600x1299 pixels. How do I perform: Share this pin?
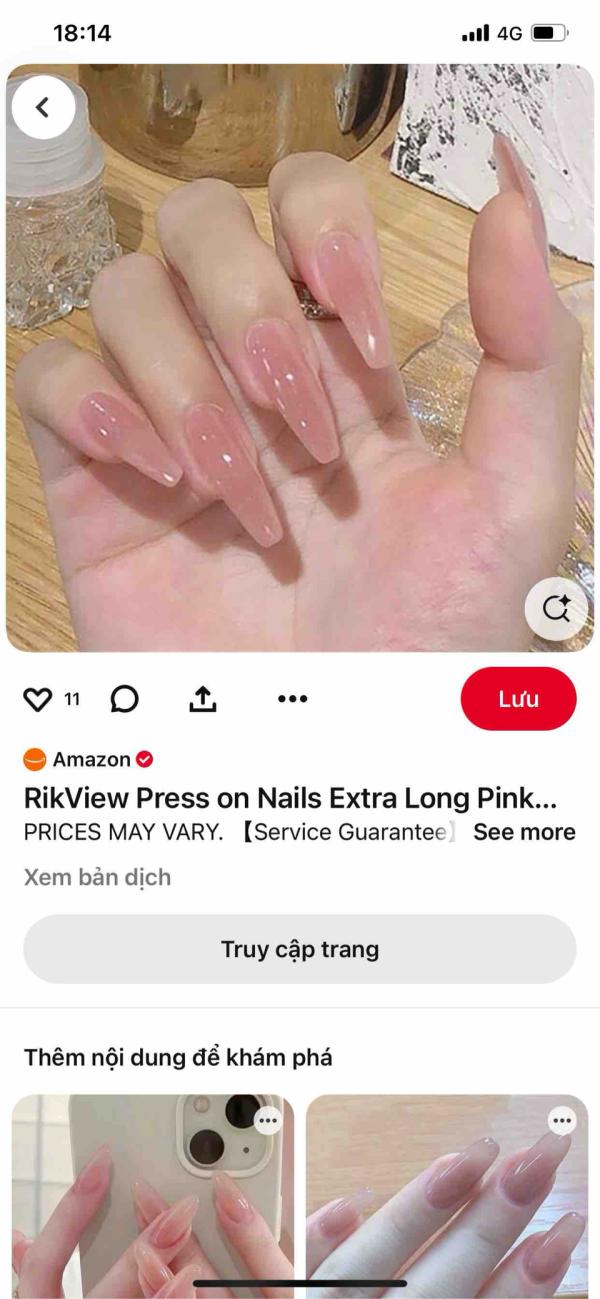[x=203, y=699]
